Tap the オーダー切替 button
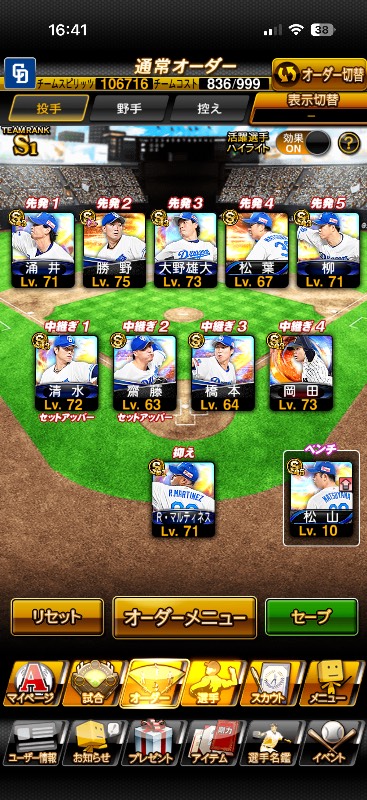 coord(319,74)
